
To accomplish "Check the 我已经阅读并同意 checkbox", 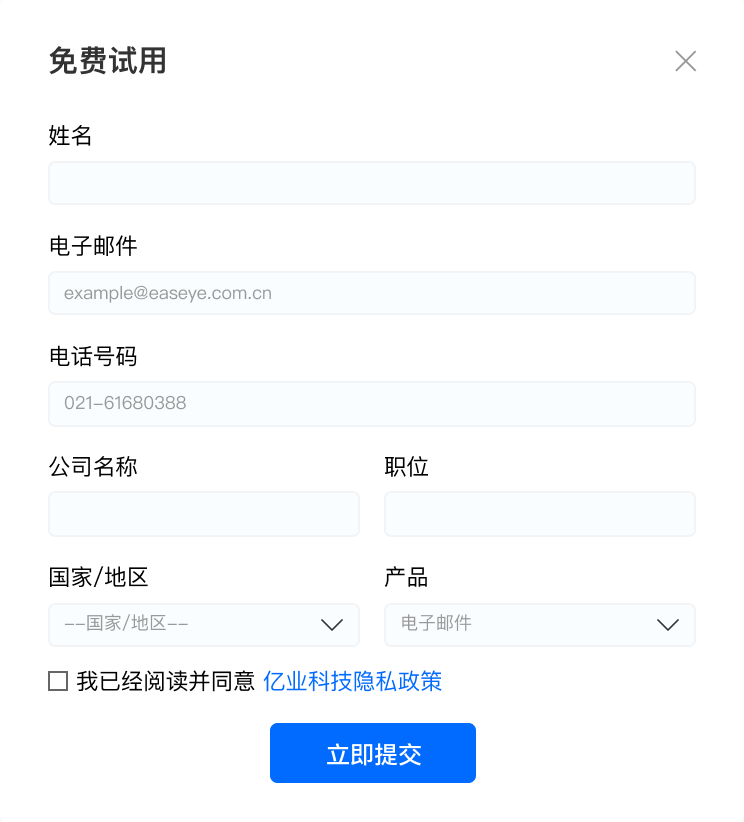I will (x=58, y=682).
